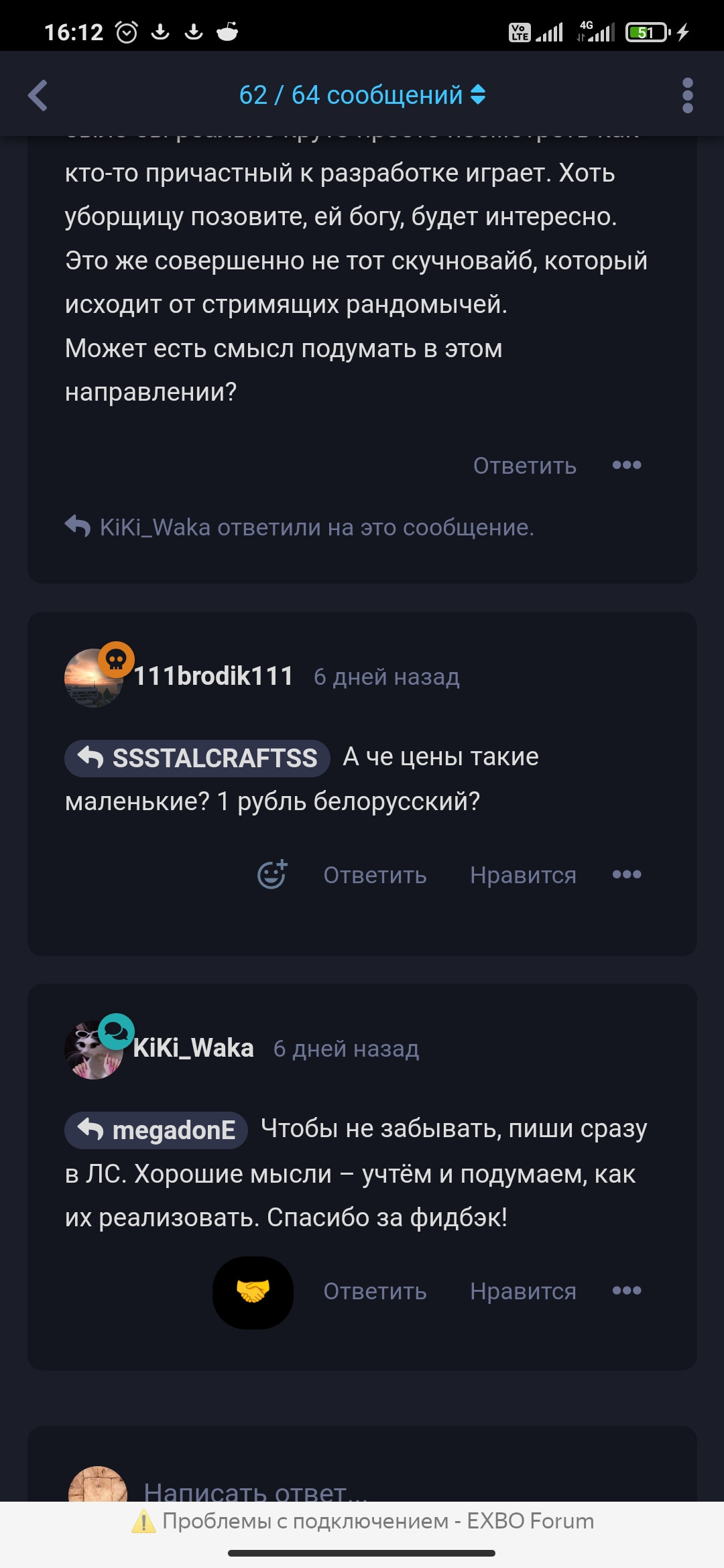Open the SSSTALCRAFTSS reply mention

click(x=197, y=759)
